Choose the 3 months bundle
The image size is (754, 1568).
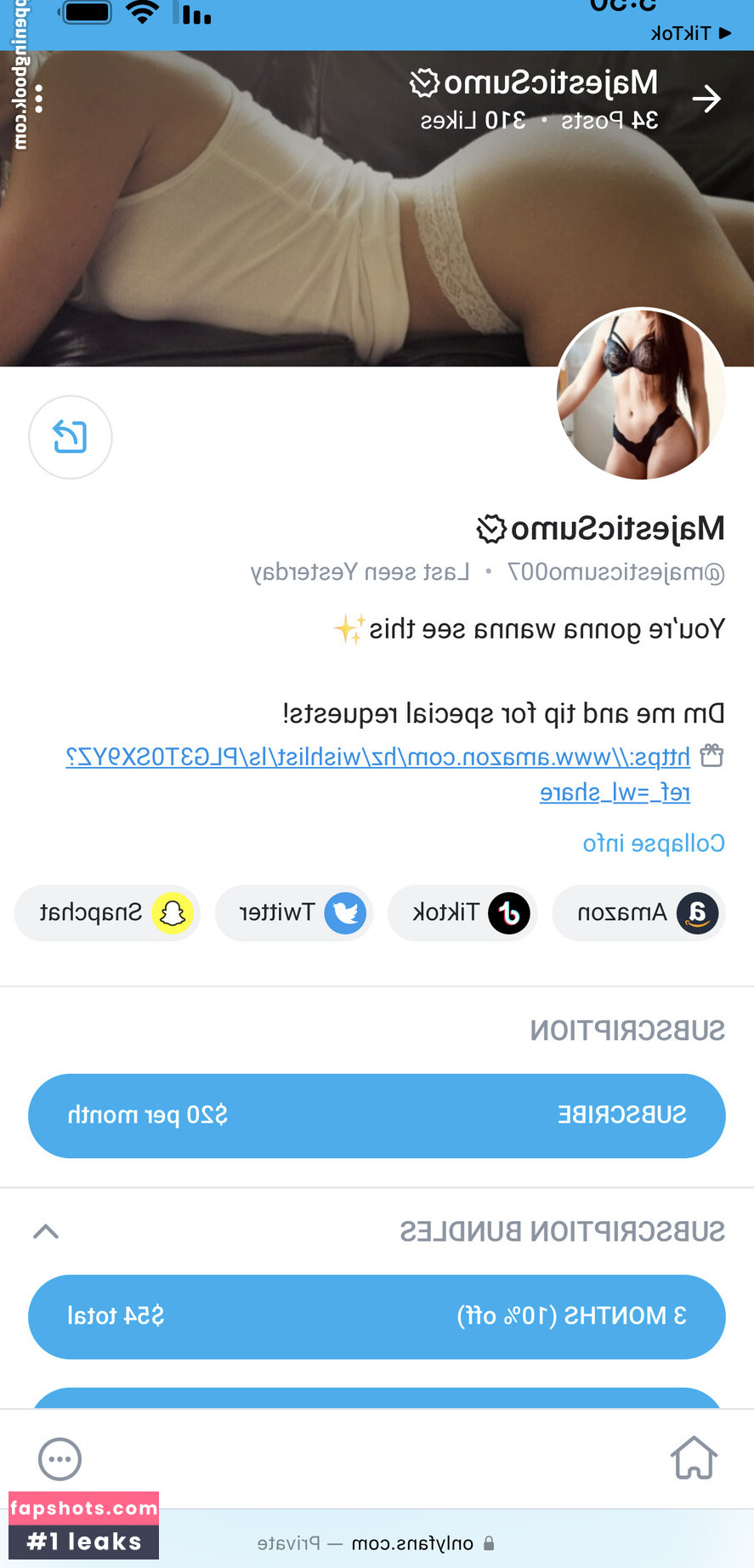(377, 1316)
